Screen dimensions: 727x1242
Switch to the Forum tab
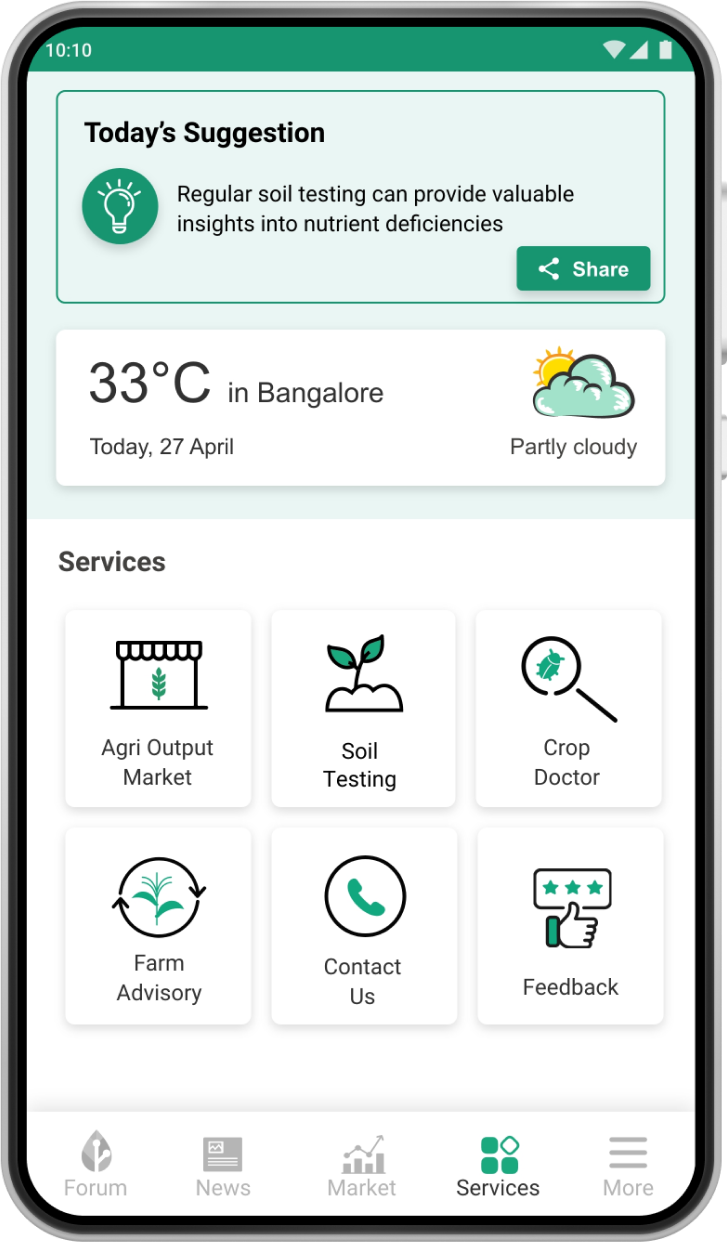point(96,1166)
